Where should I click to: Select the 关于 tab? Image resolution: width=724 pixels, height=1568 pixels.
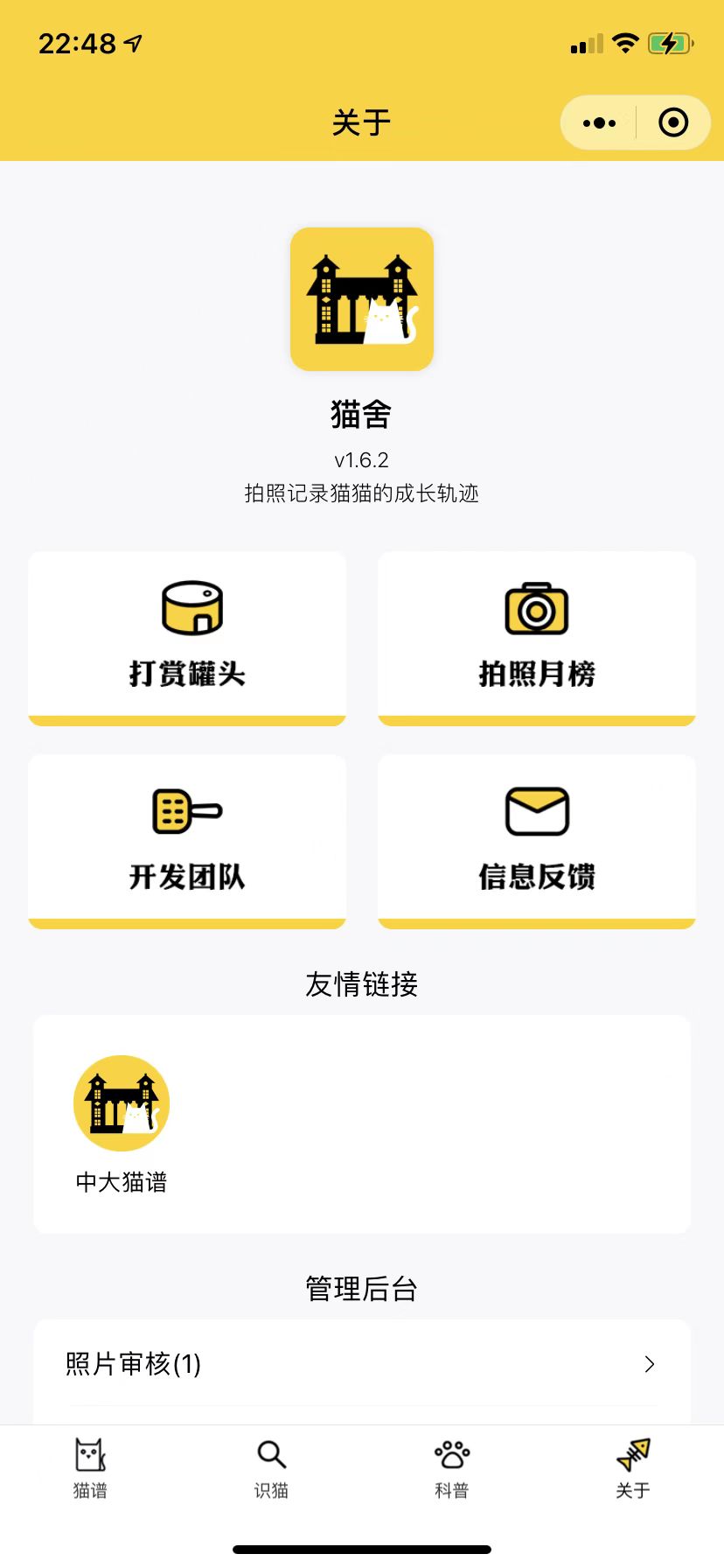click(633, 1468)
